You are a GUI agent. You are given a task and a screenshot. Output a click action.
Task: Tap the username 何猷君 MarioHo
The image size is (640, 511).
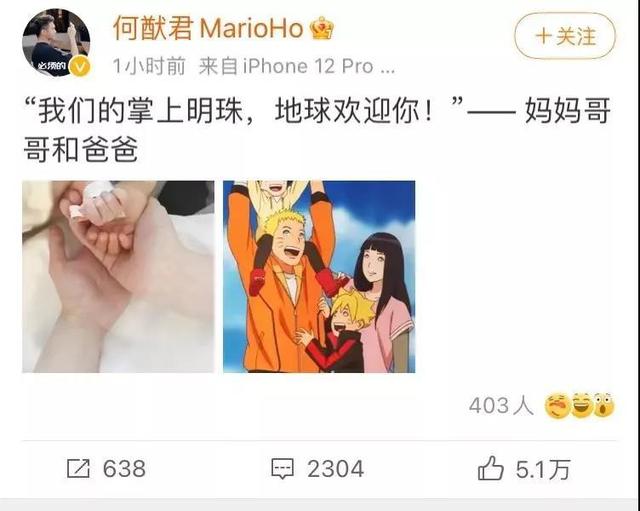tap(207, 28)
